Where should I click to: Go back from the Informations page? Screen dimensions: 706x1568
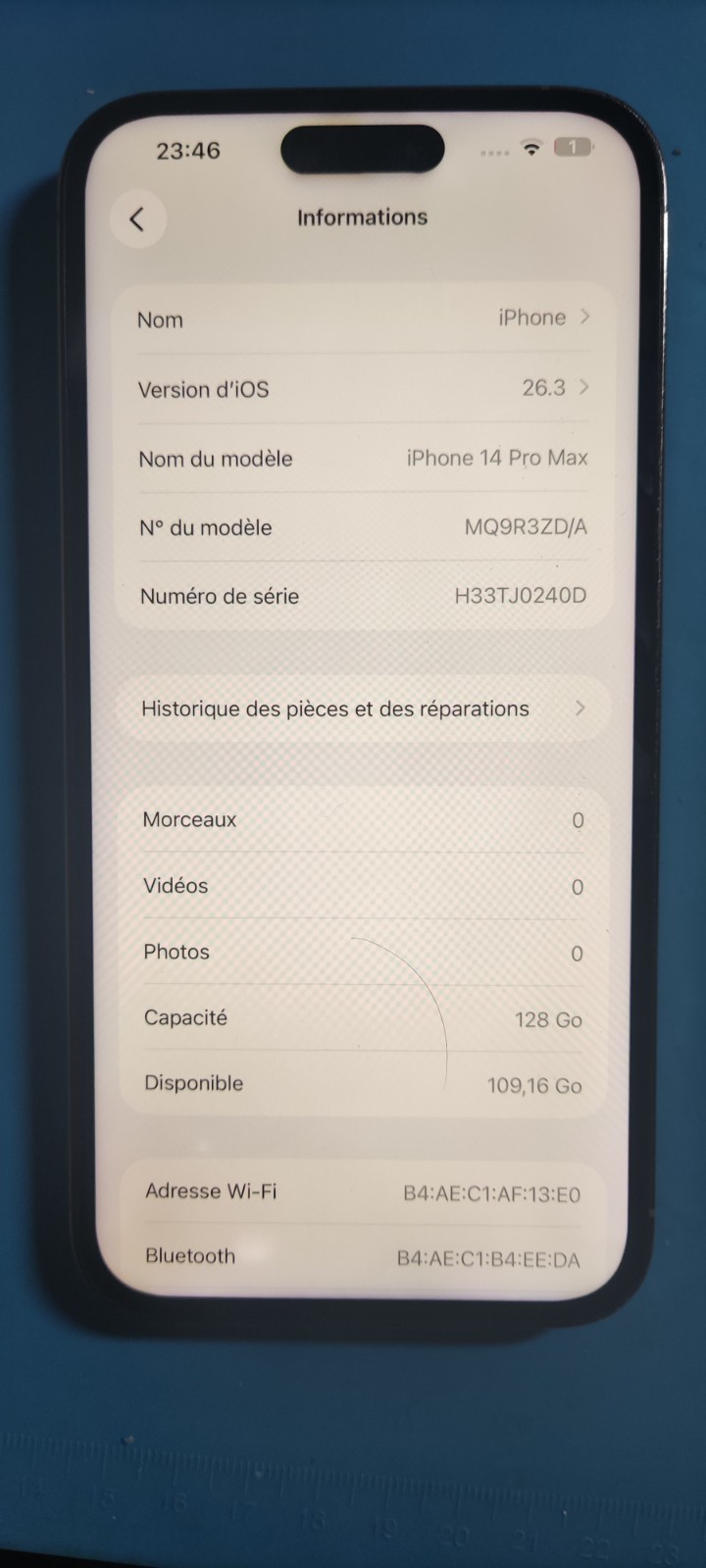point(137,219)
